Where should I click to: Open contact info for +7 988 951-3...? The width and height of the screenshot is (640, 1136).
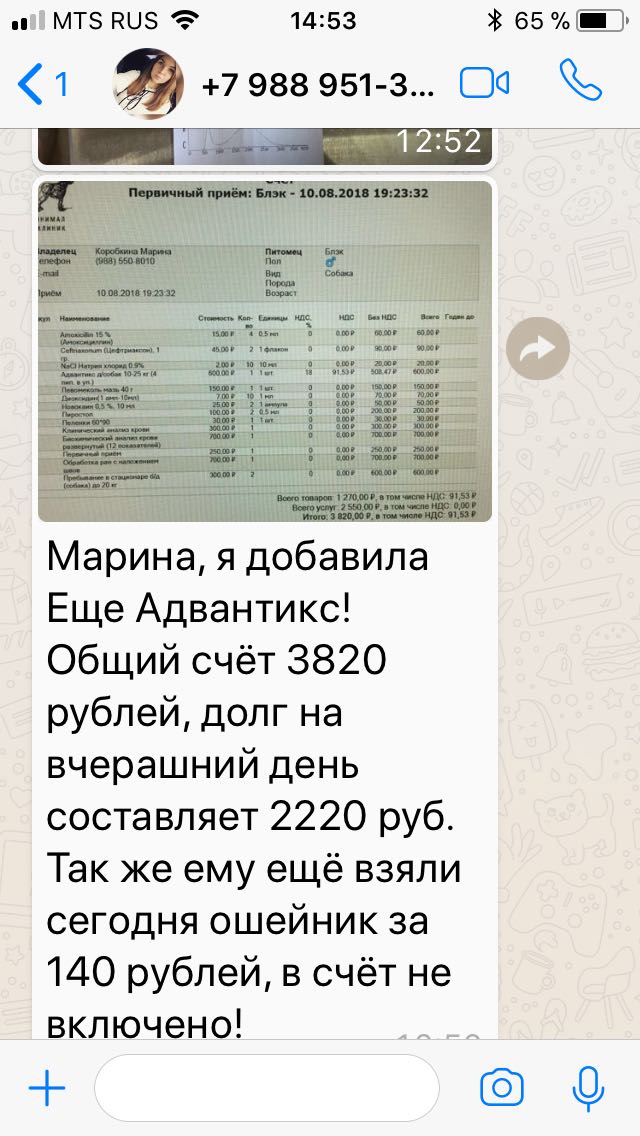coord(318,84)
